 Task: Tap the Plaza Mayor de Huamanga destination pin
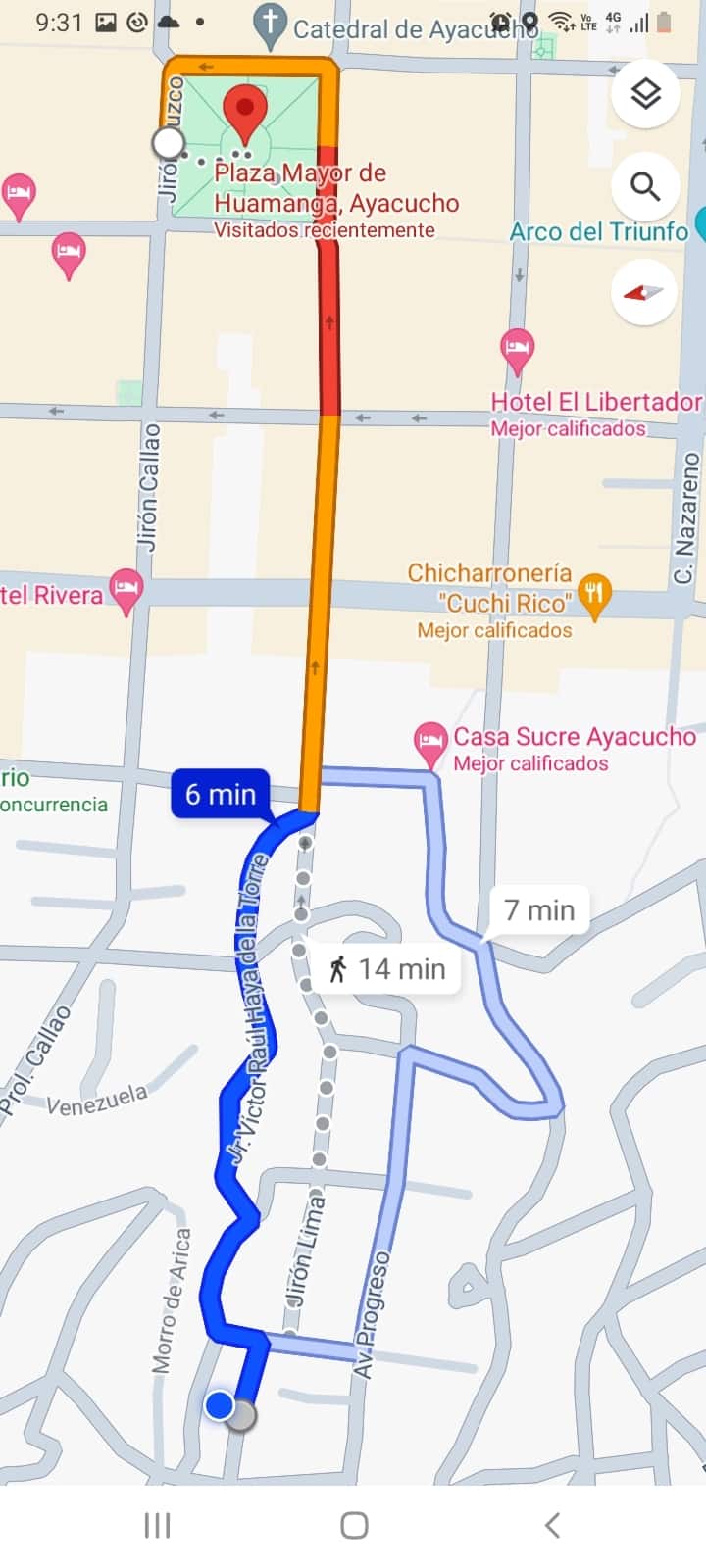[x=245, y=112]
